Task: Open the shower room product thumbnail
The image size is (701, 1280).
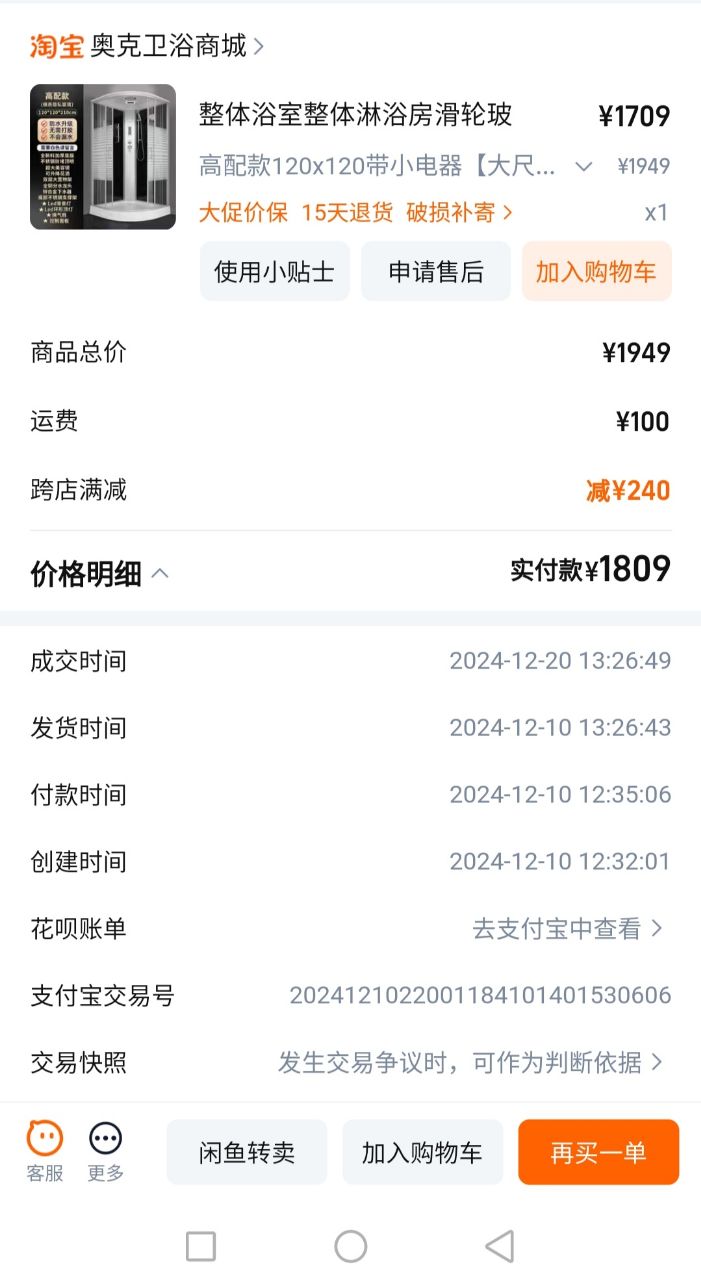Action: (103, 157)
